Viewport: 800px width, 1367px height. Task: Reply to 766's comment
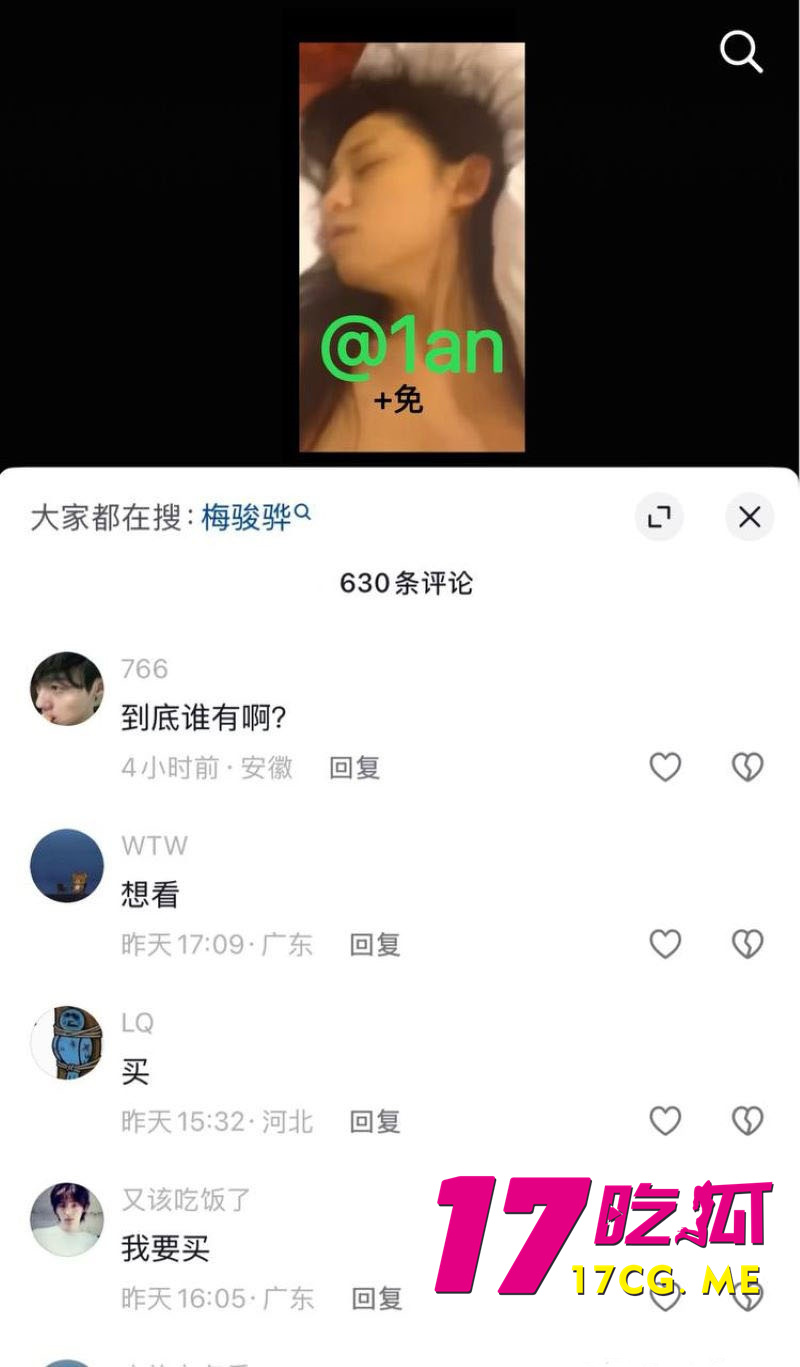click(x=356, y=767)
